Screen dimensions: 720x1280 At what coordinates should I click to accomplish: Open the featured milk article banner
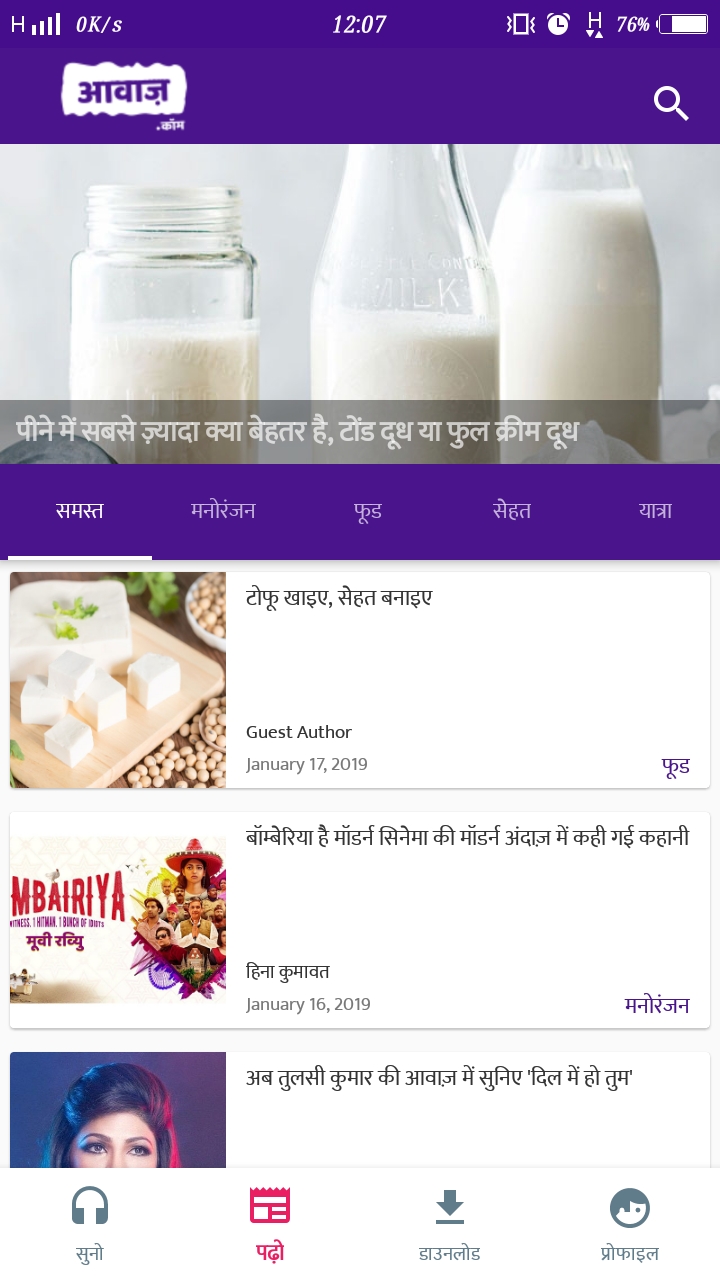[x=360, y=304]
